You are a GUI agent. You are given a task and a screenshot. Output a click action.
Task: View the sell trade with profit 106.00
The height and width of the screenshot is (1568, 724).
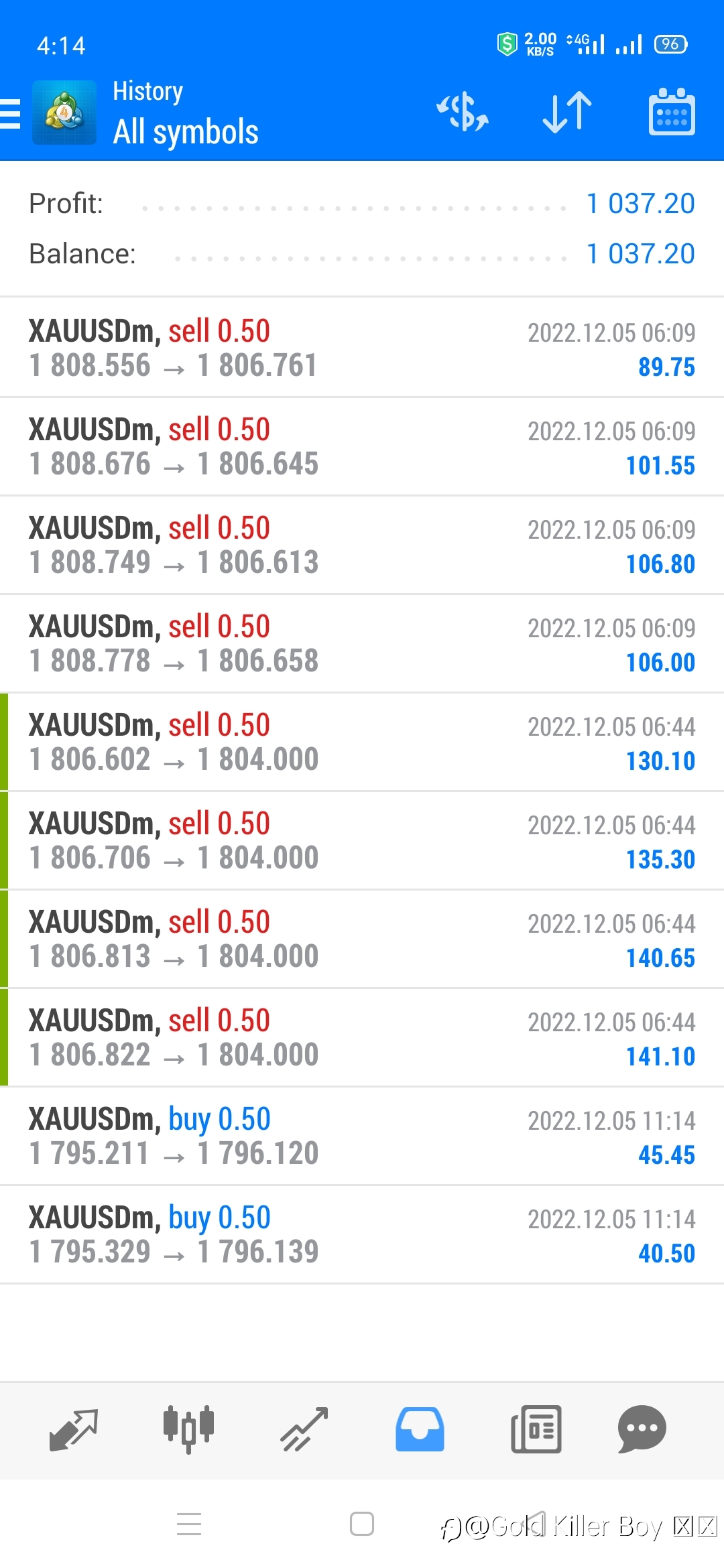362,643
